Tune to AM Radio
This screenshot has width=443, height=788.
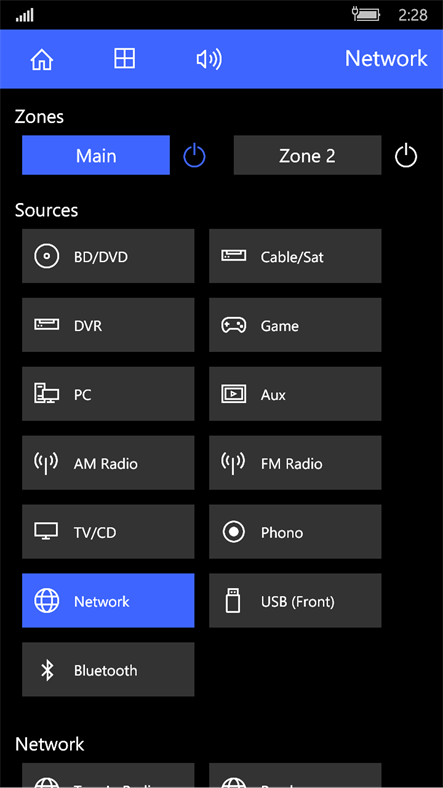[108, 463]
